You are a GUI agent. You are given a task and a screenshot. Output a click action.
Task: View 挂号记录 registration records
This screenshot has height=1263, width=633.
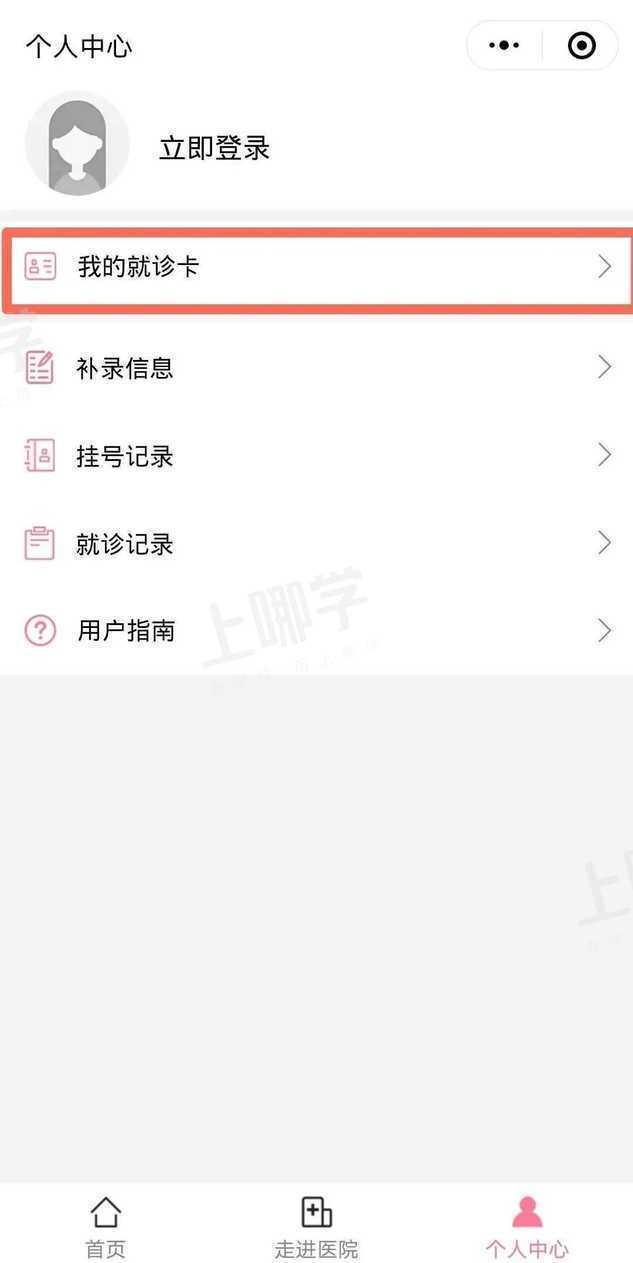pyautogui.click(x=316, y=456)
